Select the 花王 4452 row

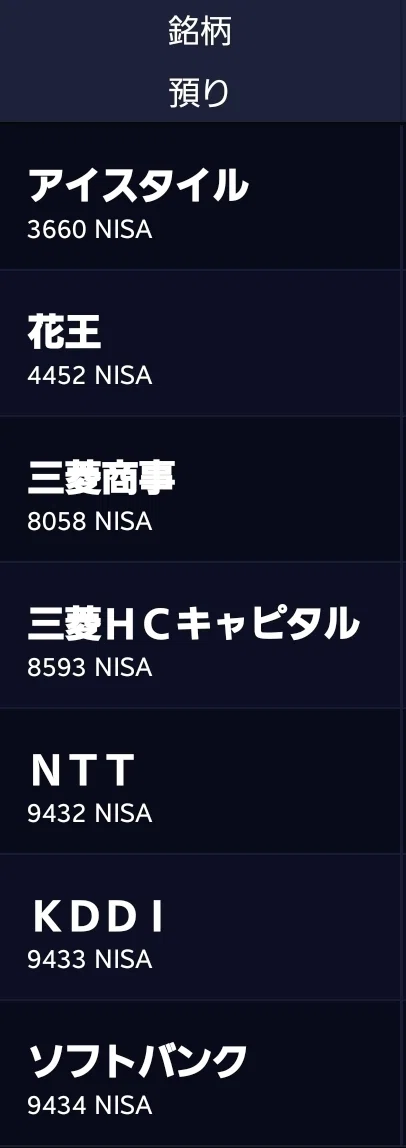tap(203, 343)
